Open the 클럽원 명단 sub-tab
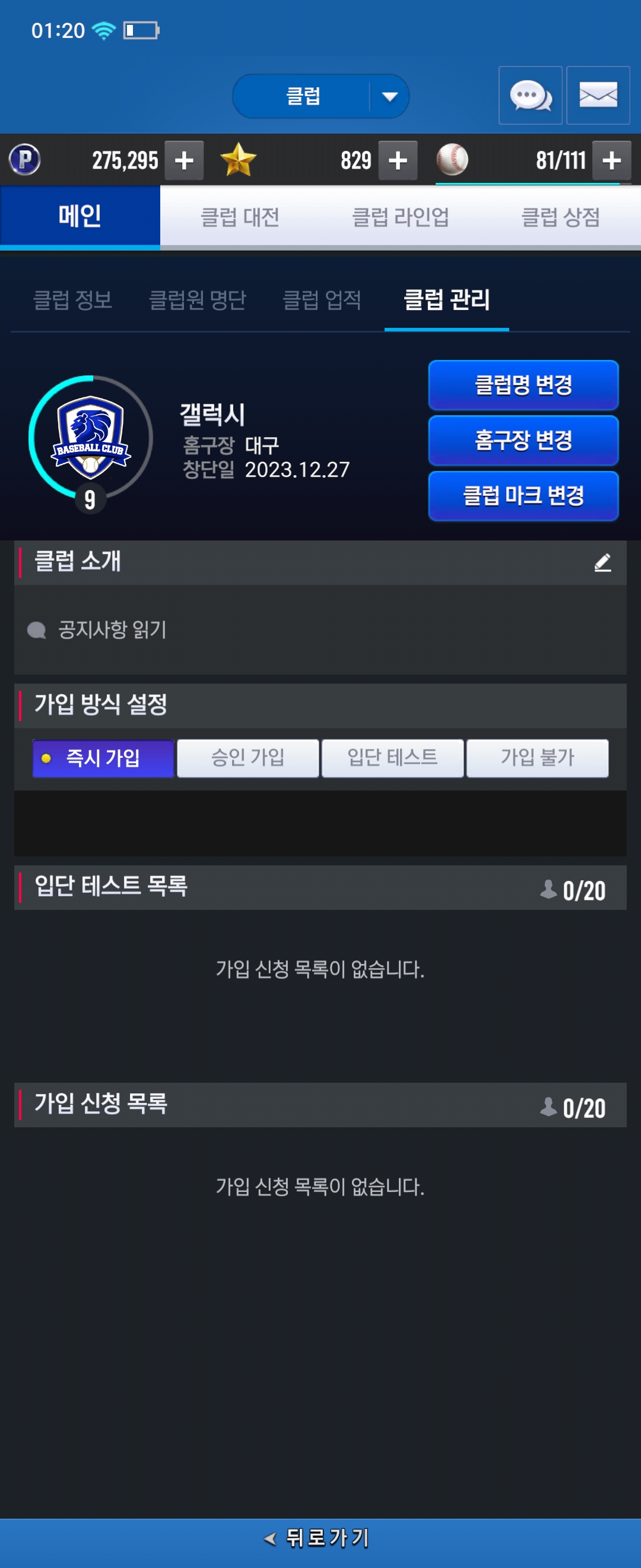This screenshot has height=1568, width=641. (198, 299)
